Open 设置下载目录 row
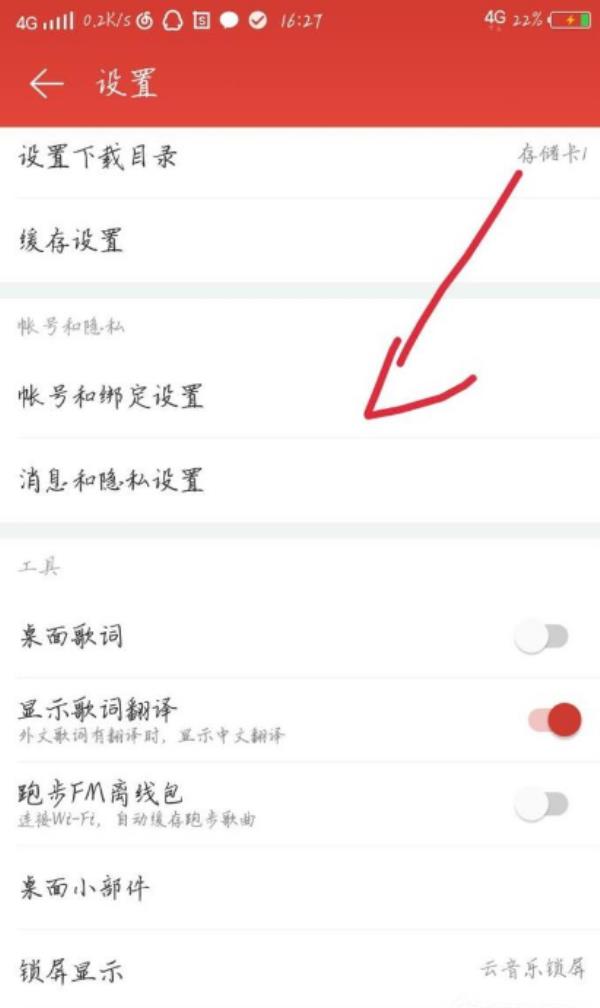Image resolution: width=600 pixels, height=1008 pixels. point(300,157)
